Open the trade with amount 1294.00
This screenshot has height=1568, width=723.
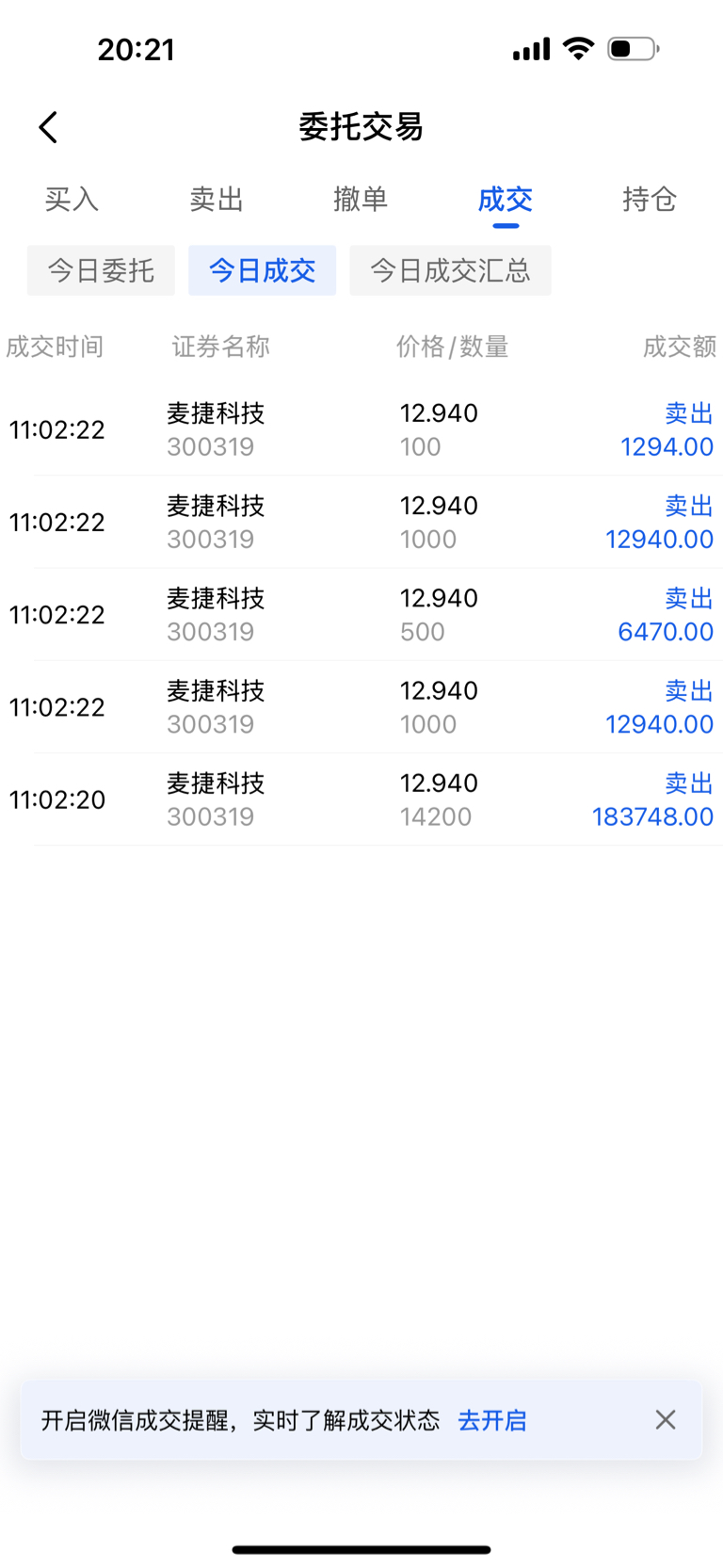[x=361, y=429]
